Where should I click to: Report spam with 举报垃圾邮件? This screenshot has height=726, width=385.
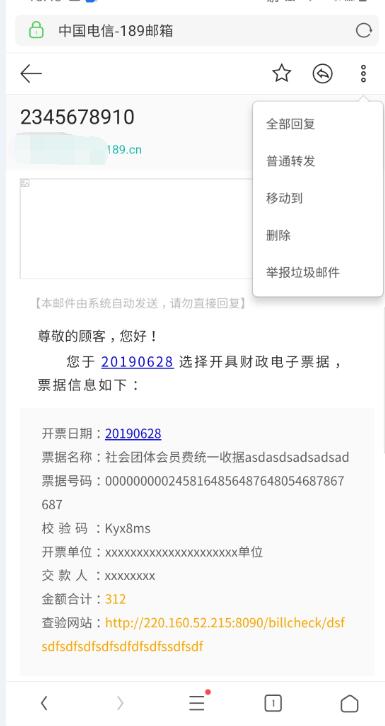point(303,272)
